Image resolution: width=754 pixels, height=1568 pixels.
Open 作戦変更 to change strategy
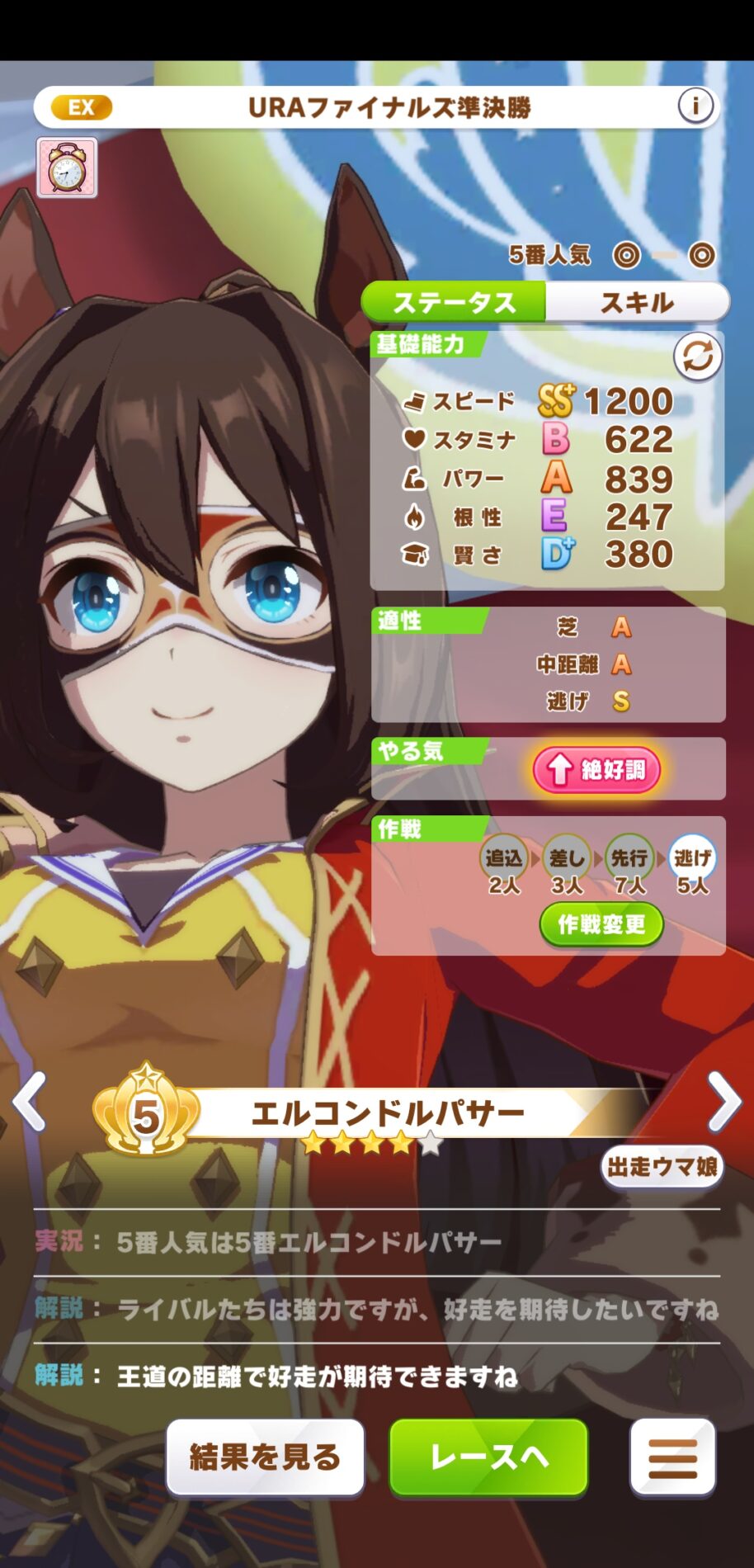601,925
